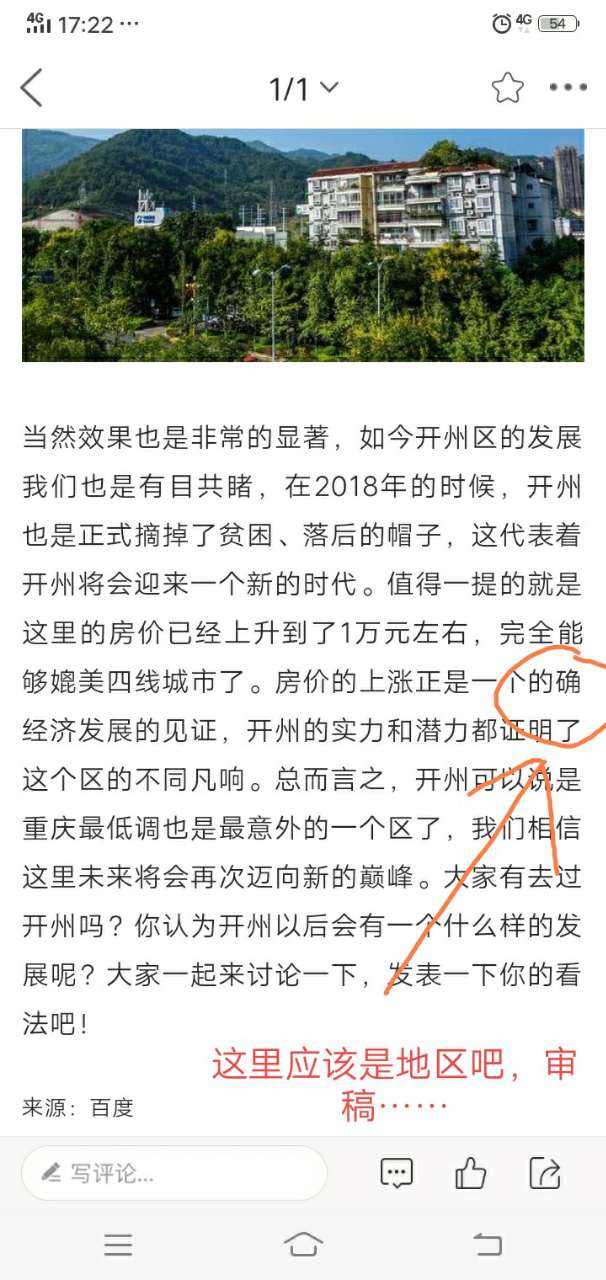Favorite this article with the star

(508, 88)
